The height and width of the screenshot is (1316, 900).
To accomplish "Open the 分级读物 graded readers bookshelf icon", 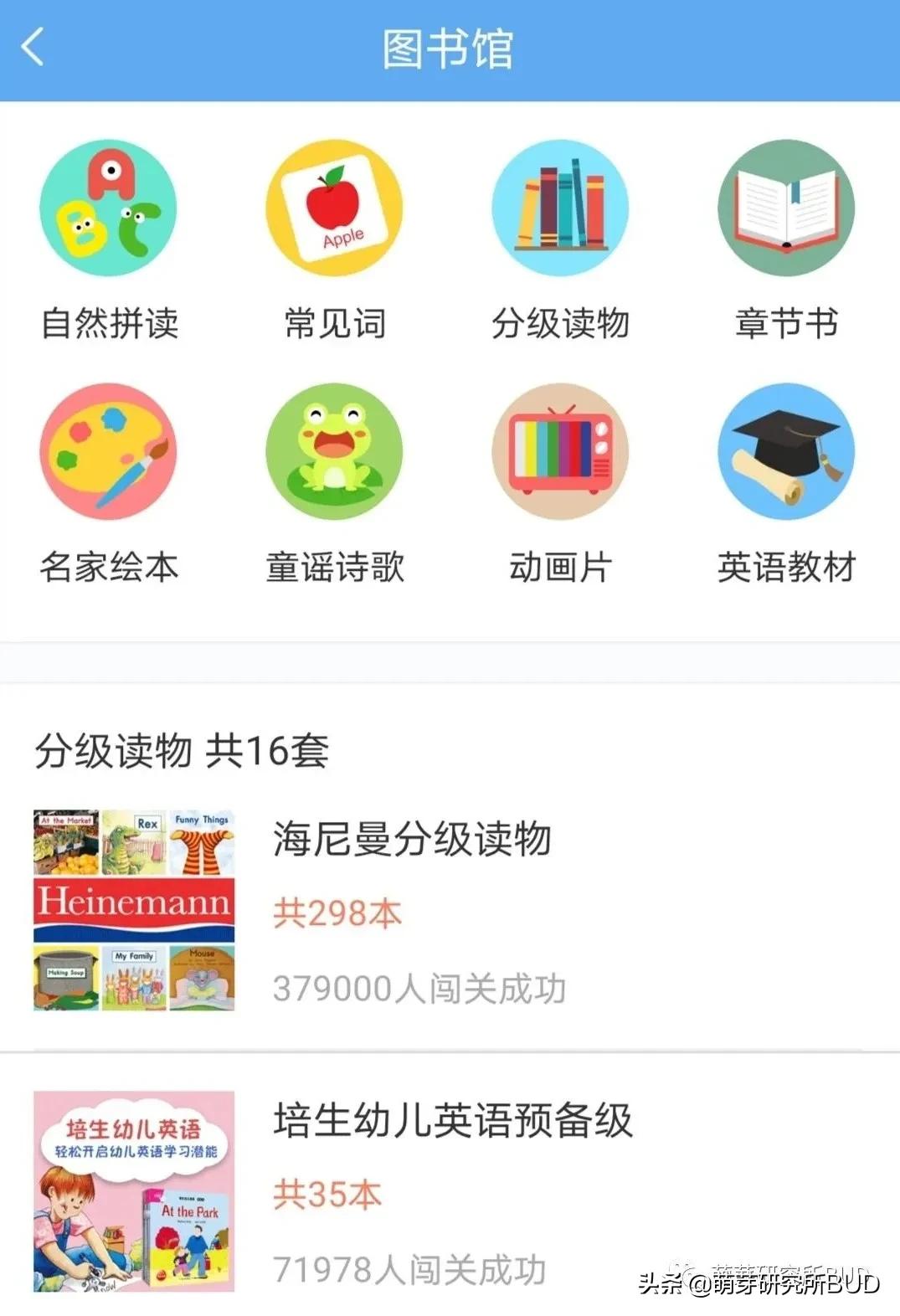I will pyautogui.click(x=561, y=208).
